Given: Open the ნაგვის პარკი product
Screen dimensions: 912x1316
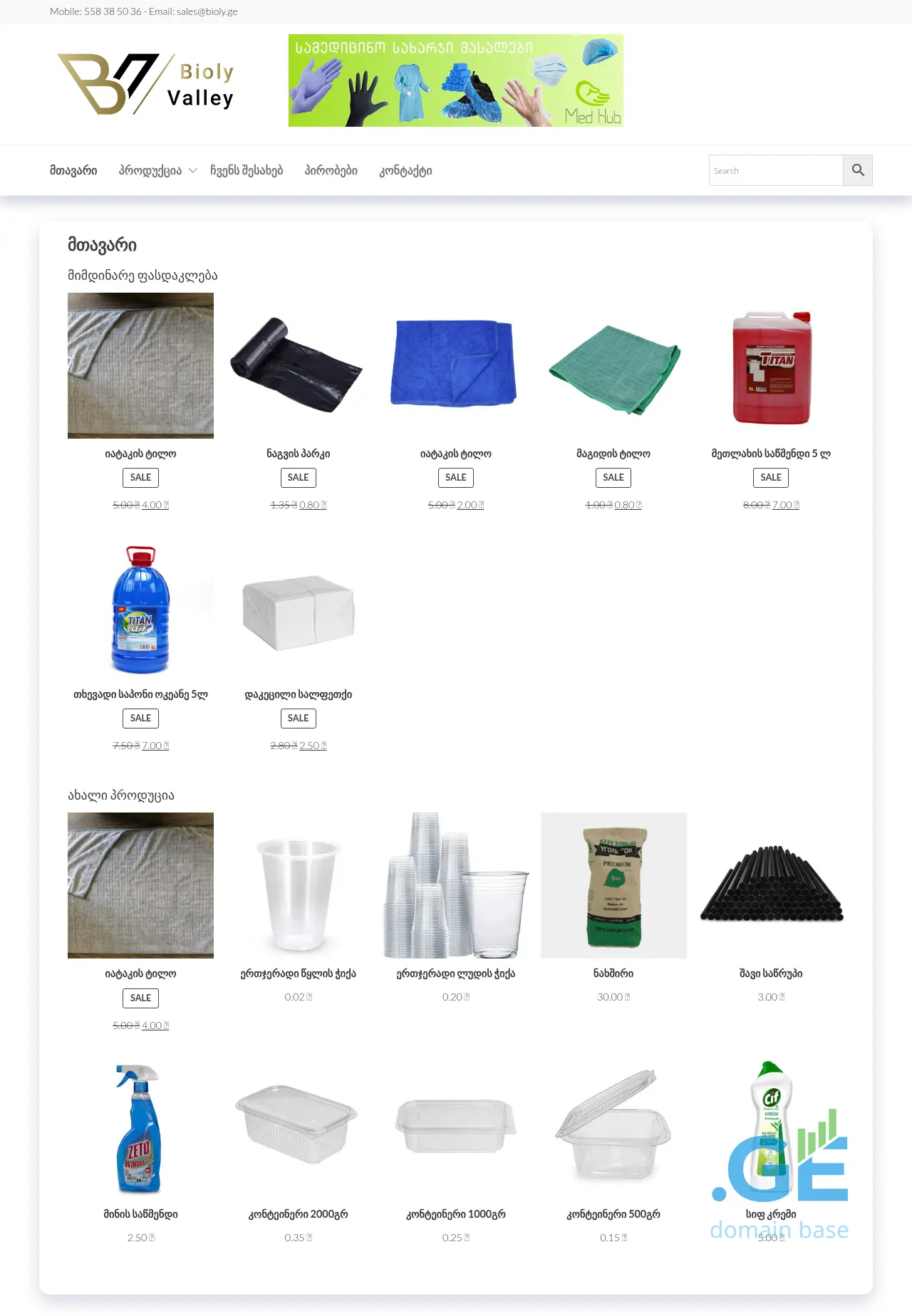Looking at the screenshot, I should coord(298,454).
